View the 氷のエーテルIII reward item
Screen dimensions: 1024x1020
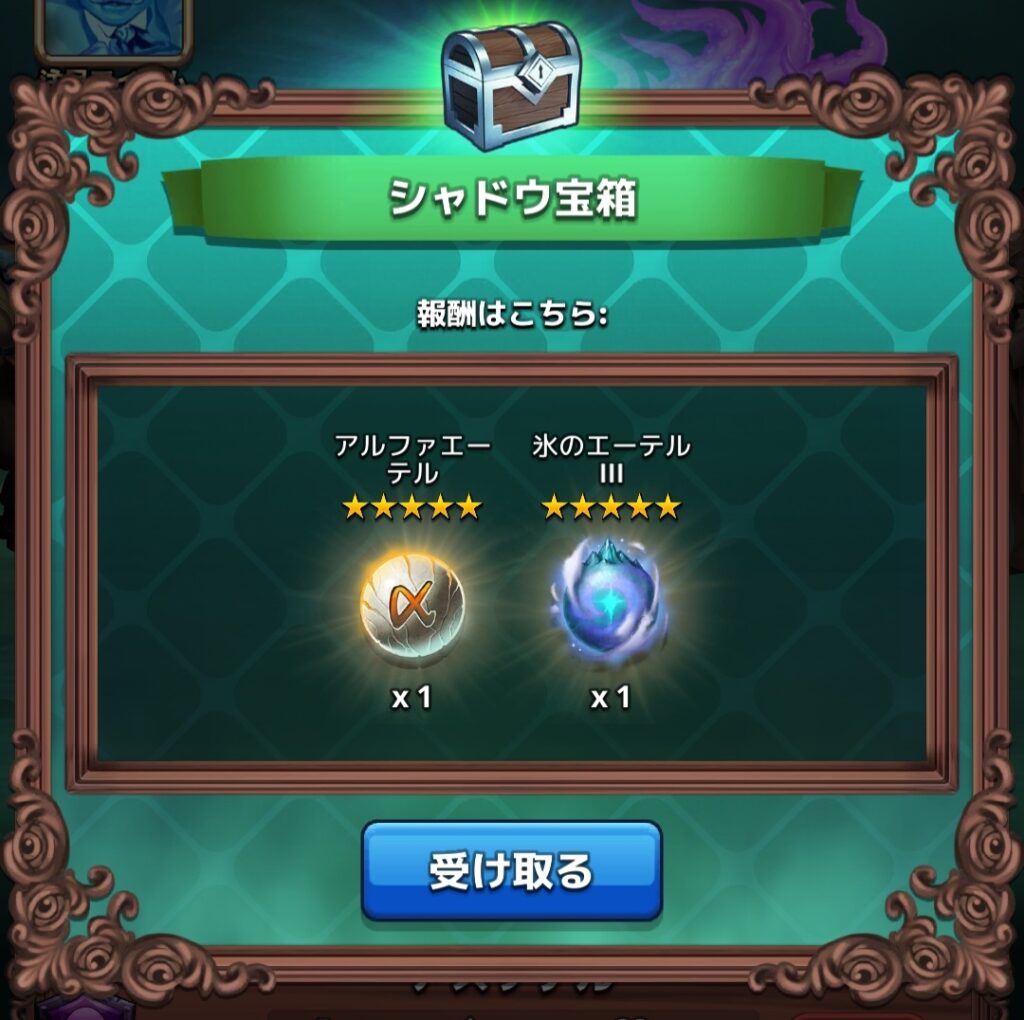(610, 603)
